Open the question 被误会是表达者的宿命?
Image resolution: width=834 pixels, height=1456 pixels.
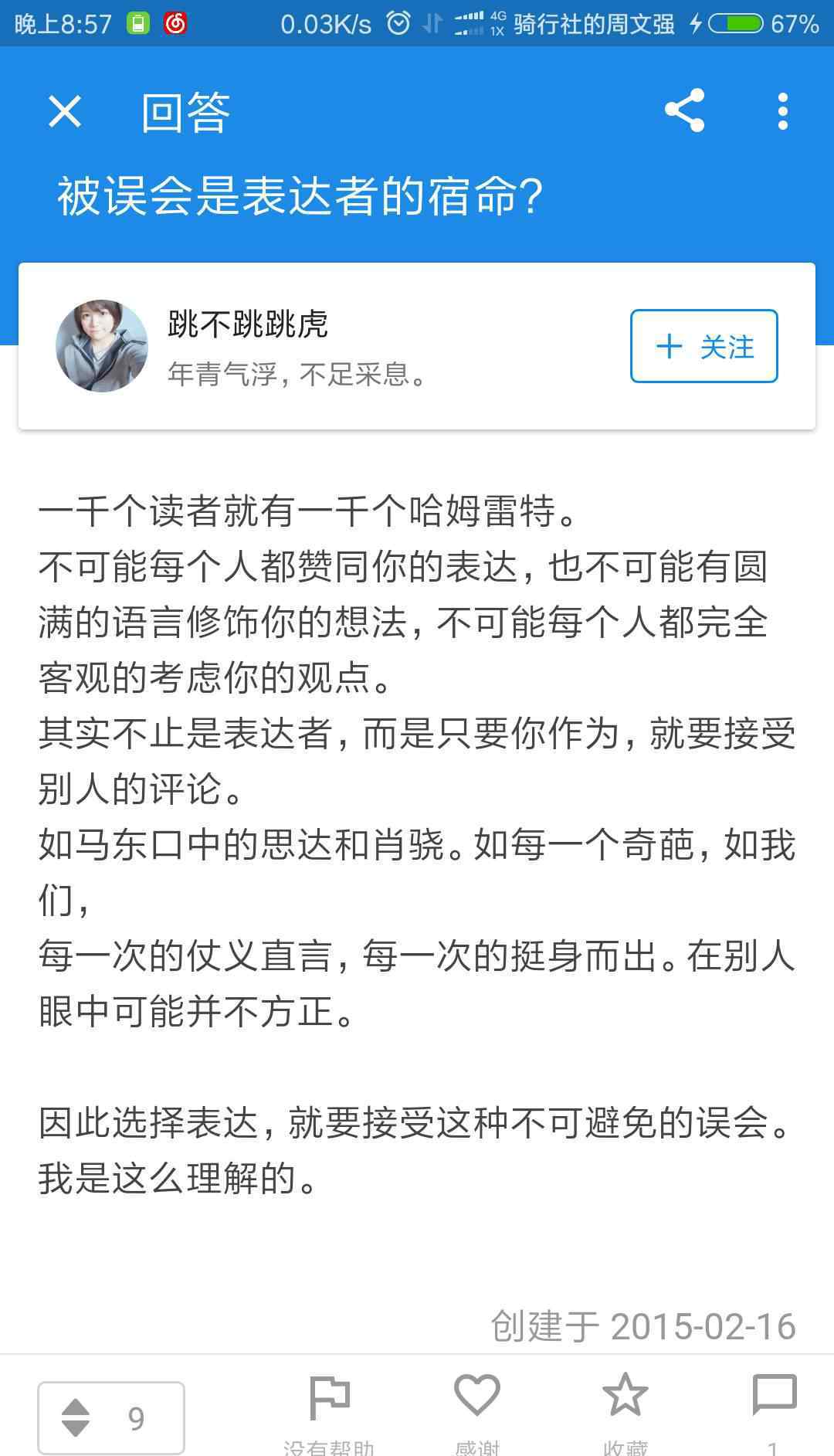click(300, 196)
